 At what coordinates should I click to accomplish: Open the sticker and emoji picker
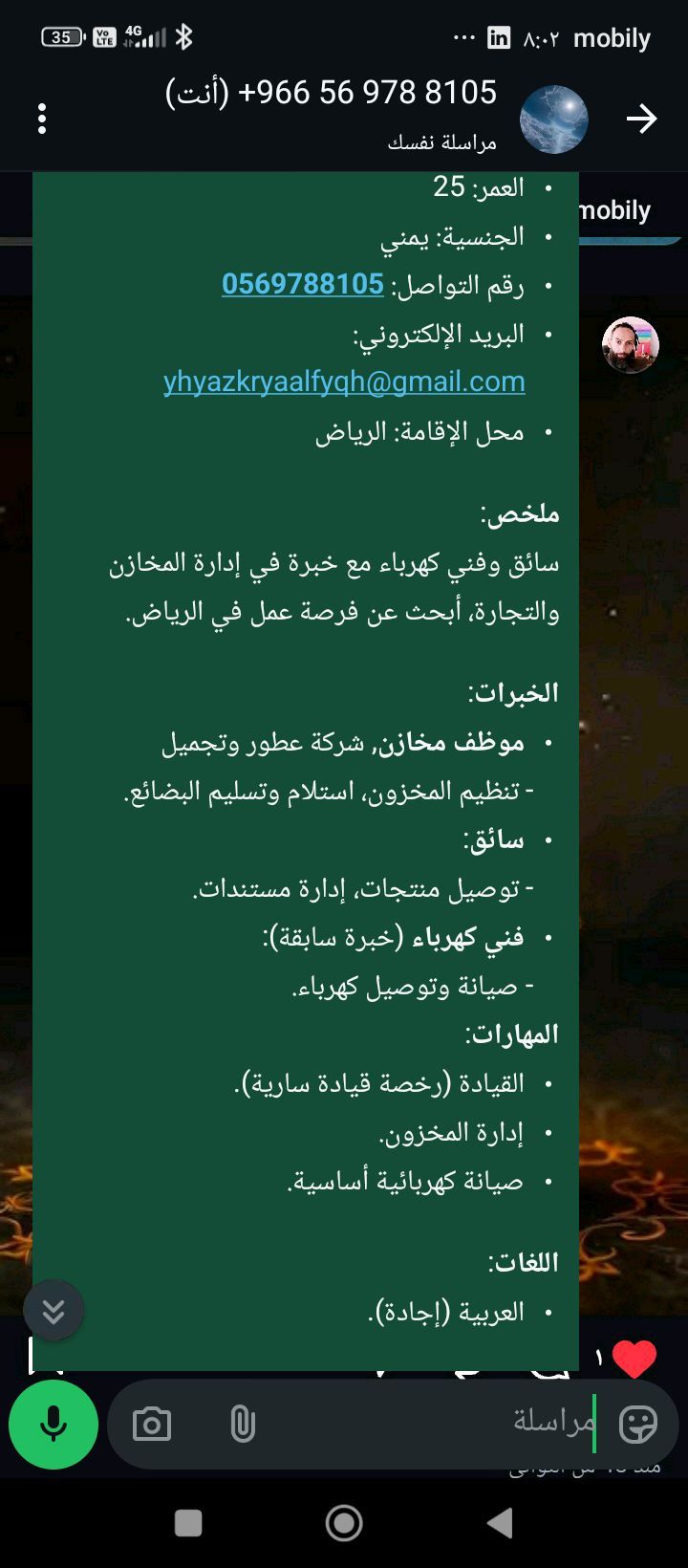coord(637,1425)
